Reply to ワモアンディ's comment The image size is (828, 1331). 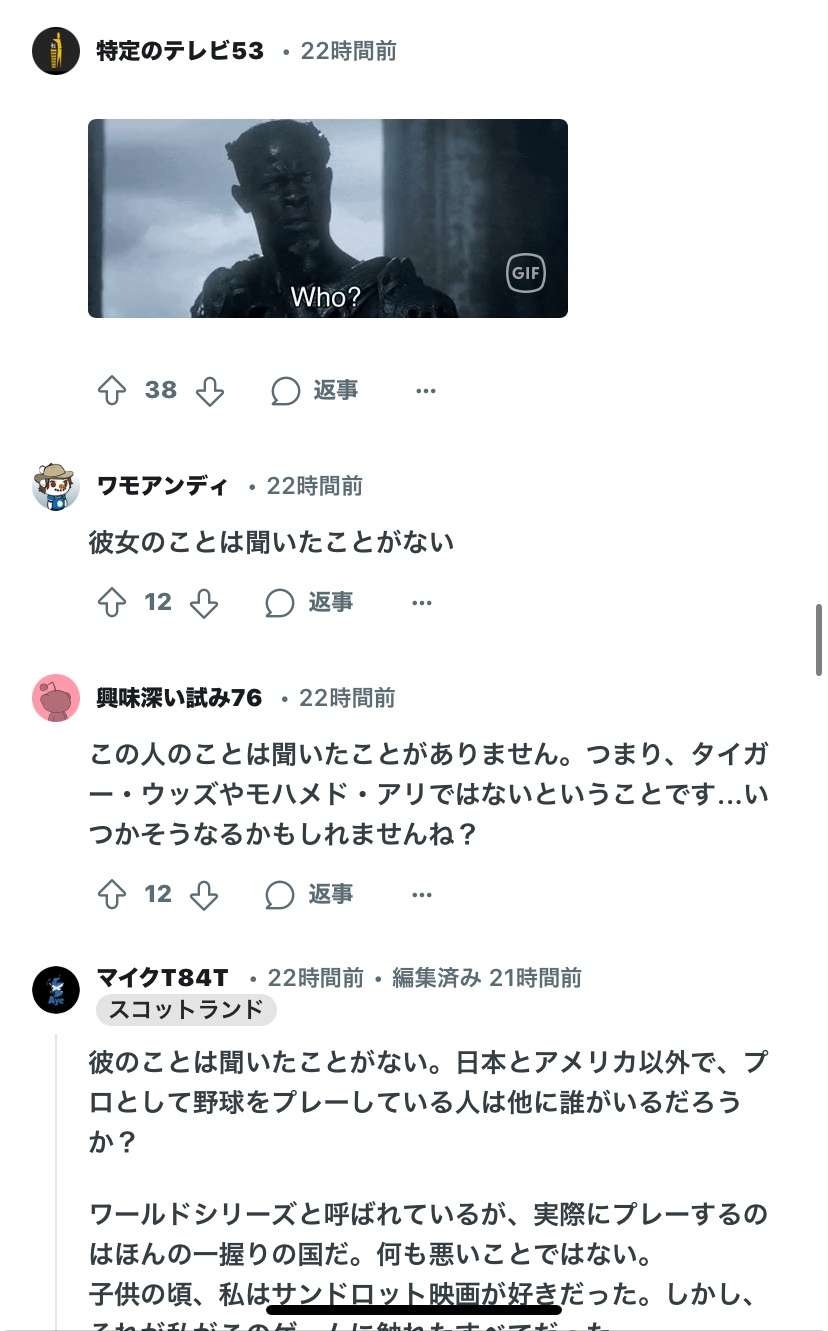[x=310, y=602]
